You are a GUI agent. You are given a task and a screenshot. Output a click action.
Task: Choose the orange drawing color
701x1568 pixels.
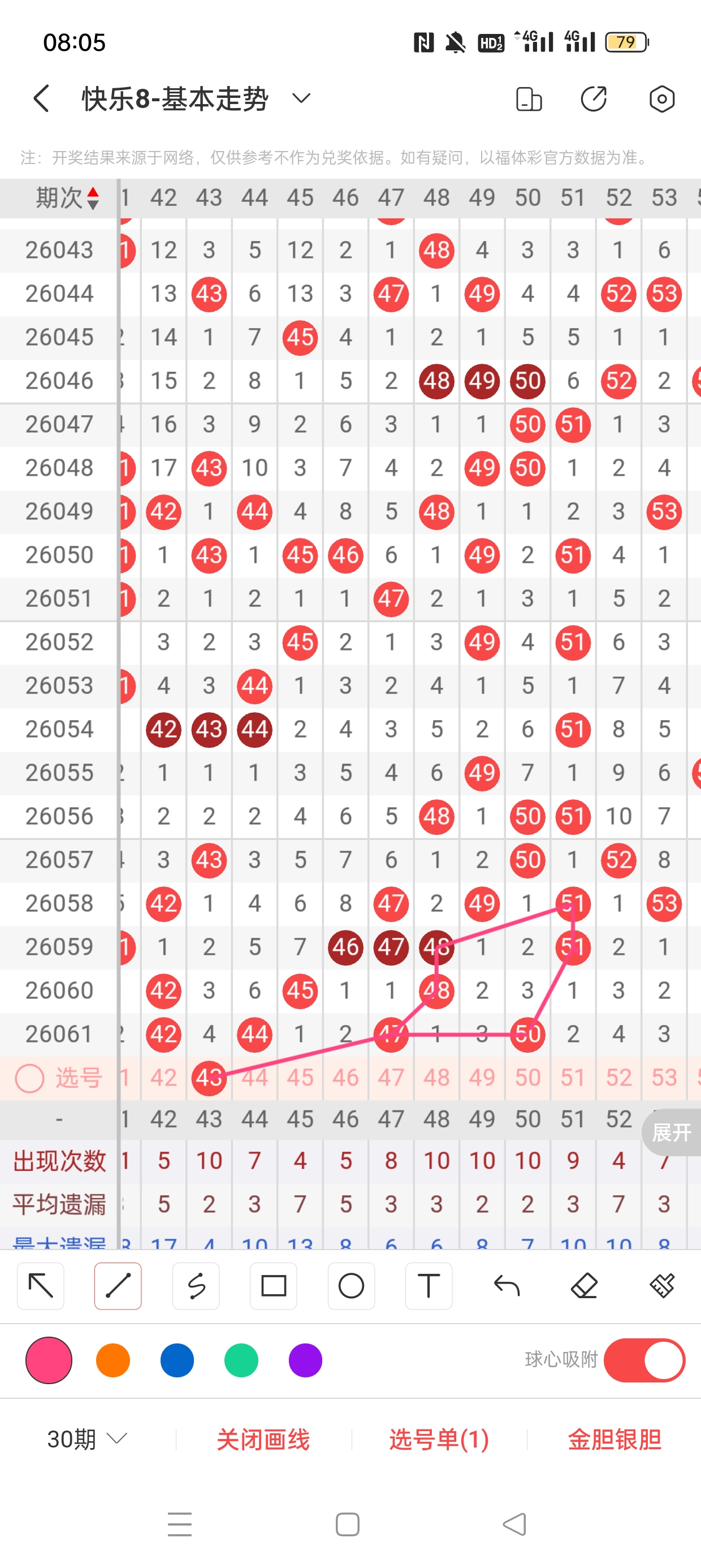(x=113, y=1360)
